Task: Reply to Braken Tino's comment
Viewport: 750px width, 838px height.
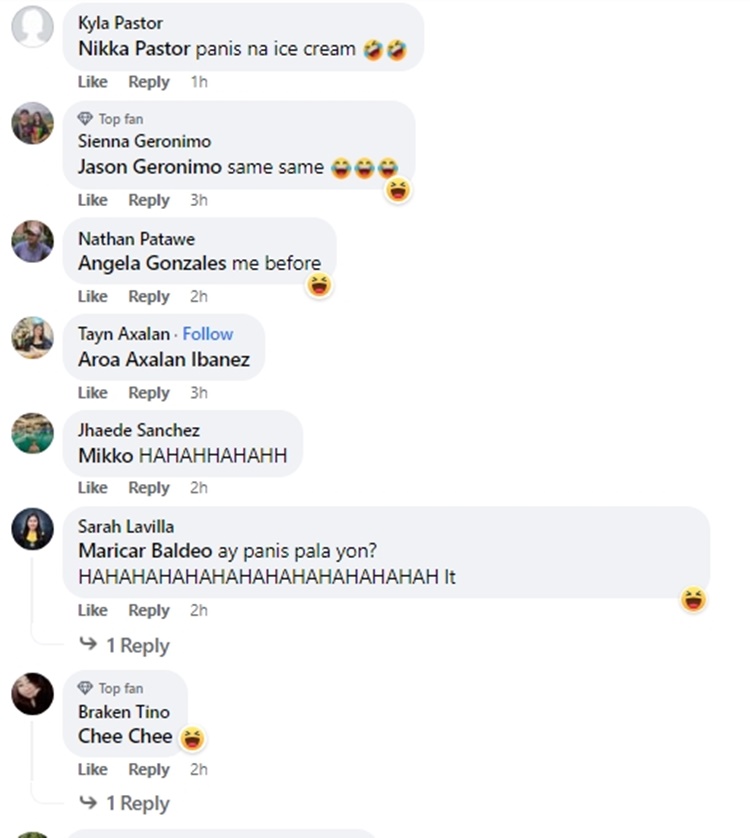Action: (x=148, y=769)
